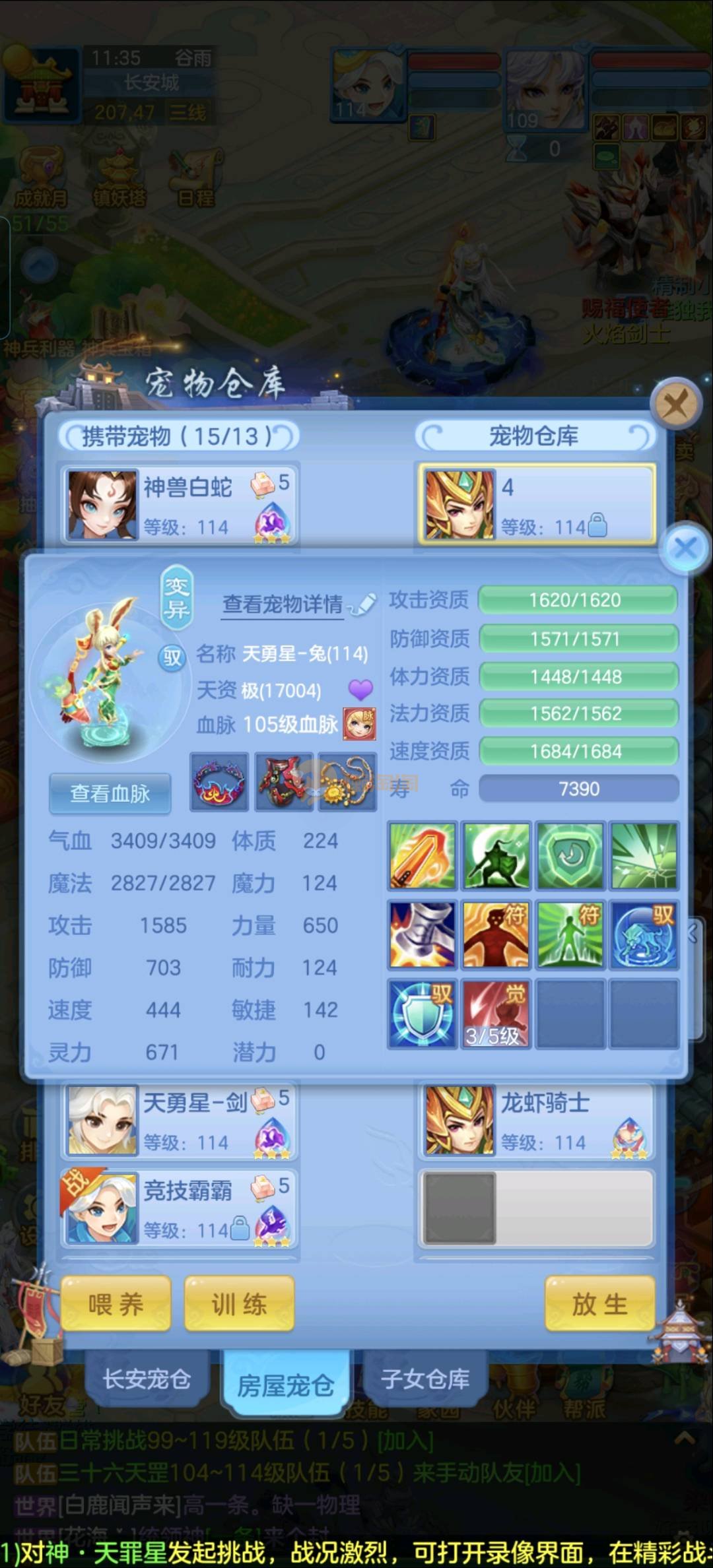Viewport: 713px width, 1568px height.
Task: Switch to the 房屋宠仓 tab
Action: pyautogui.click(x=285, y=1385)
